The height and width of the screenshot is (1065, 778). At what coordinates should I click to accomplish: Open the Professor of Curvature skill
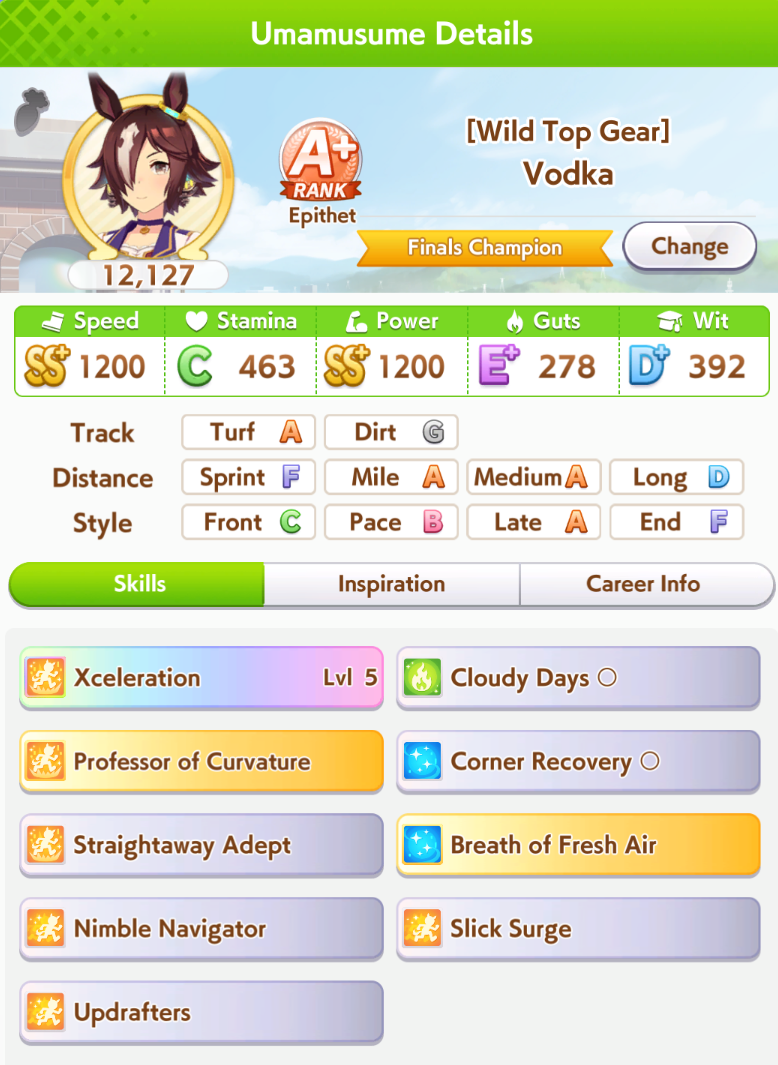[201, 761]
